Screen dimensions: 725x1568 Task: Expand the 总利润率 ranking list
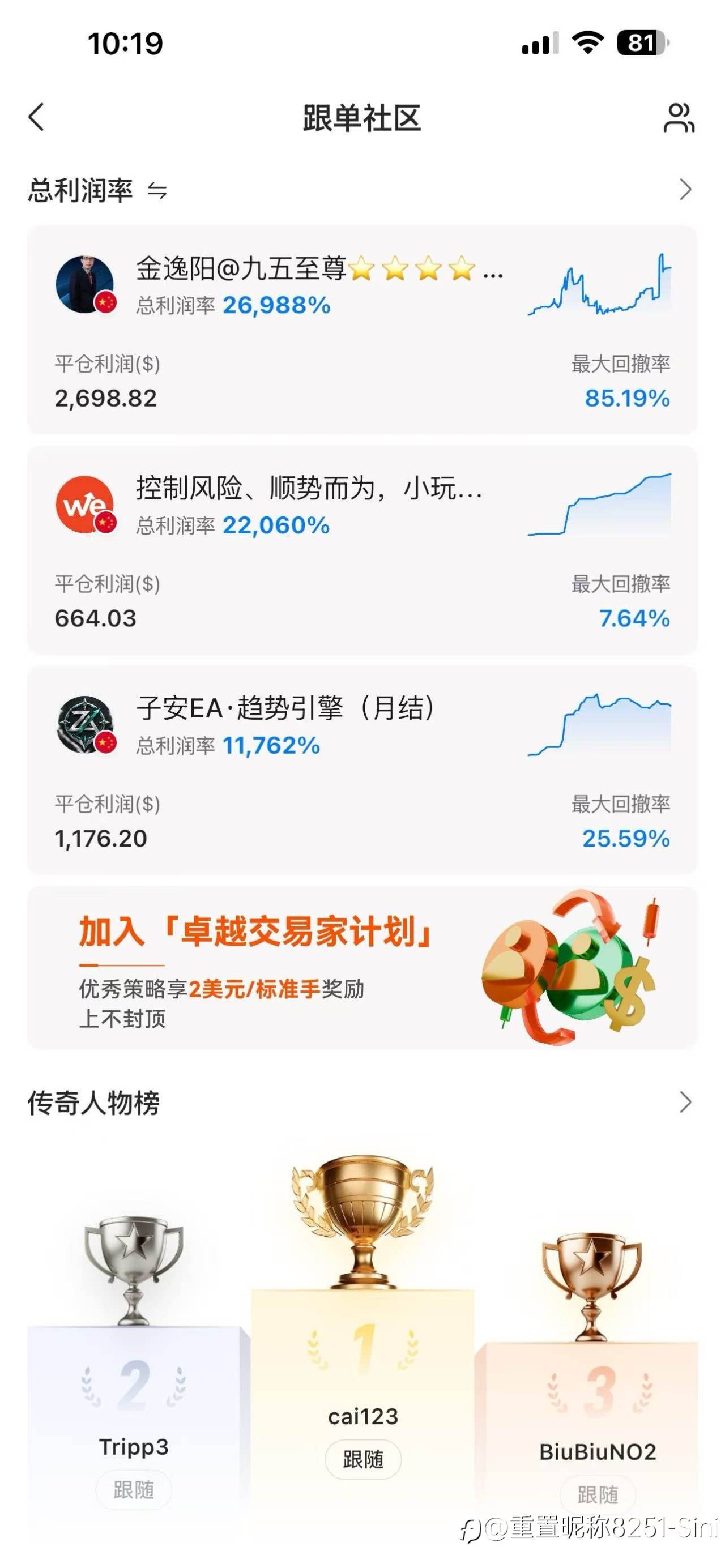tap(685, 190)
